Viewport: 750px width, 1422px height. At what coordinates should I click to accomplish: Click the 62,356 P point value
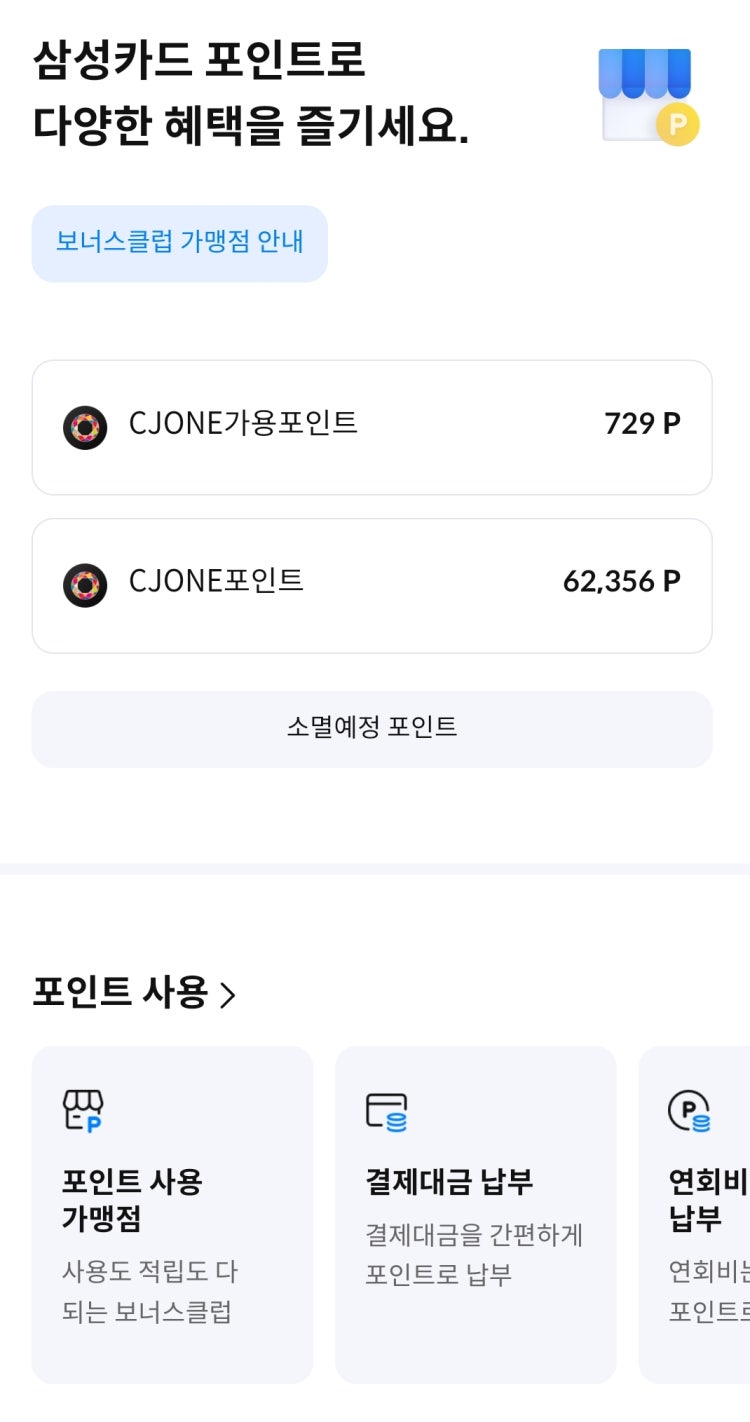pyautogui.click(x=624, y=583)
